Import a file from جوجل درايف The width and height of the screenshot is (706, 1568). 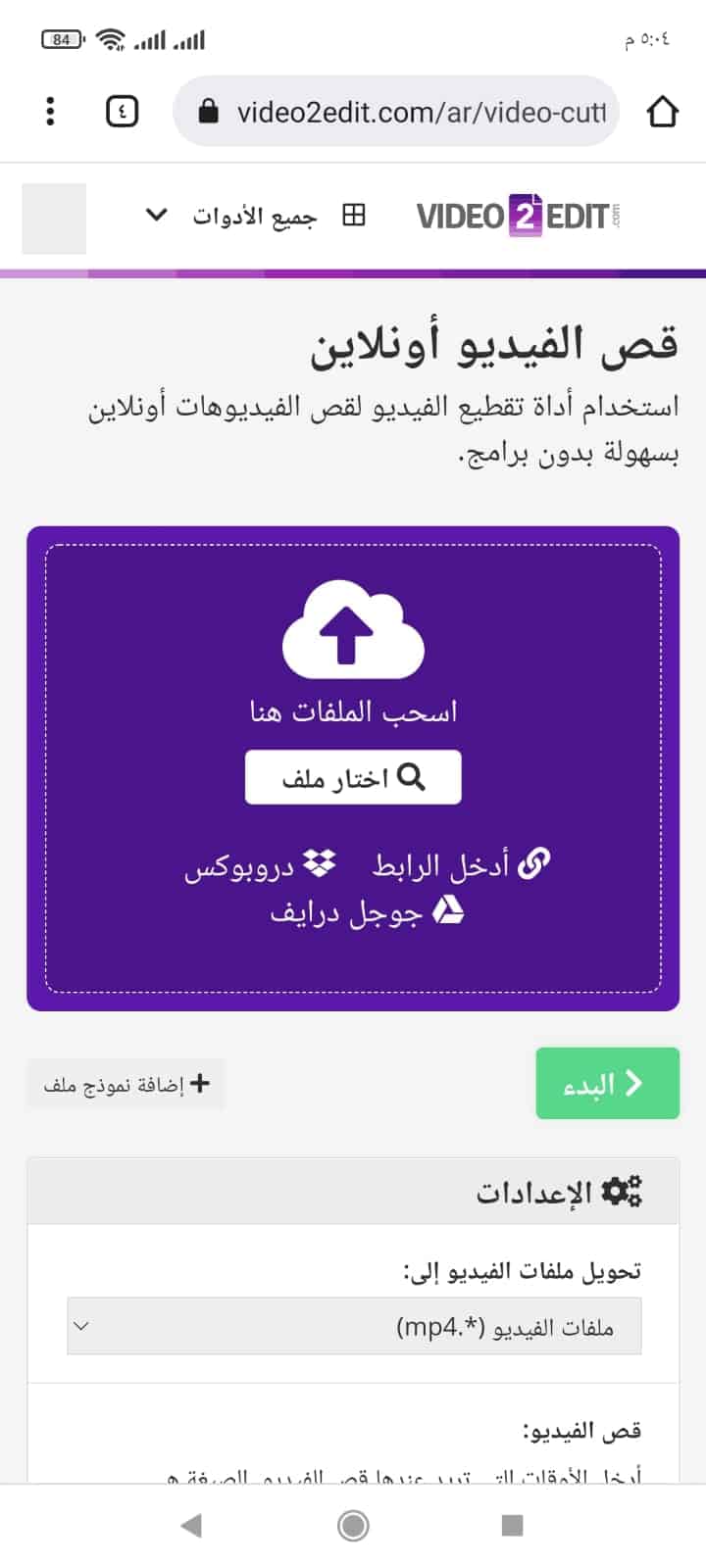(x=367, y=913)
